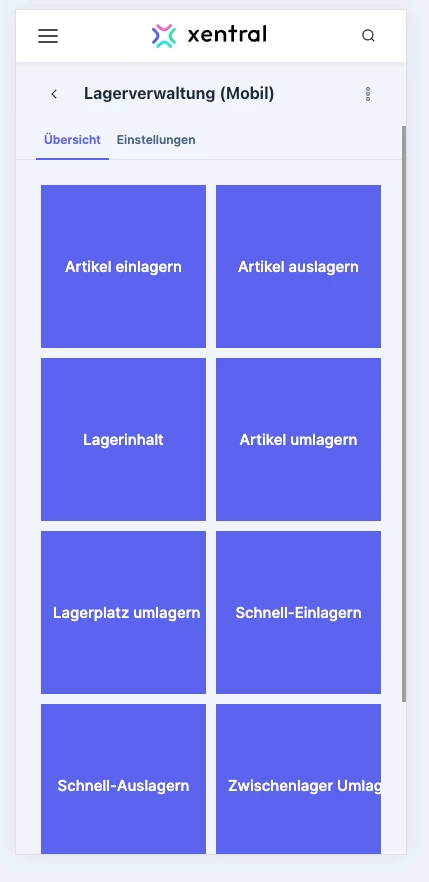Launch Schnell-Auslagern
Image resolution: width=429 pixels, height=882 pixels.
click(x=123, y=779)
